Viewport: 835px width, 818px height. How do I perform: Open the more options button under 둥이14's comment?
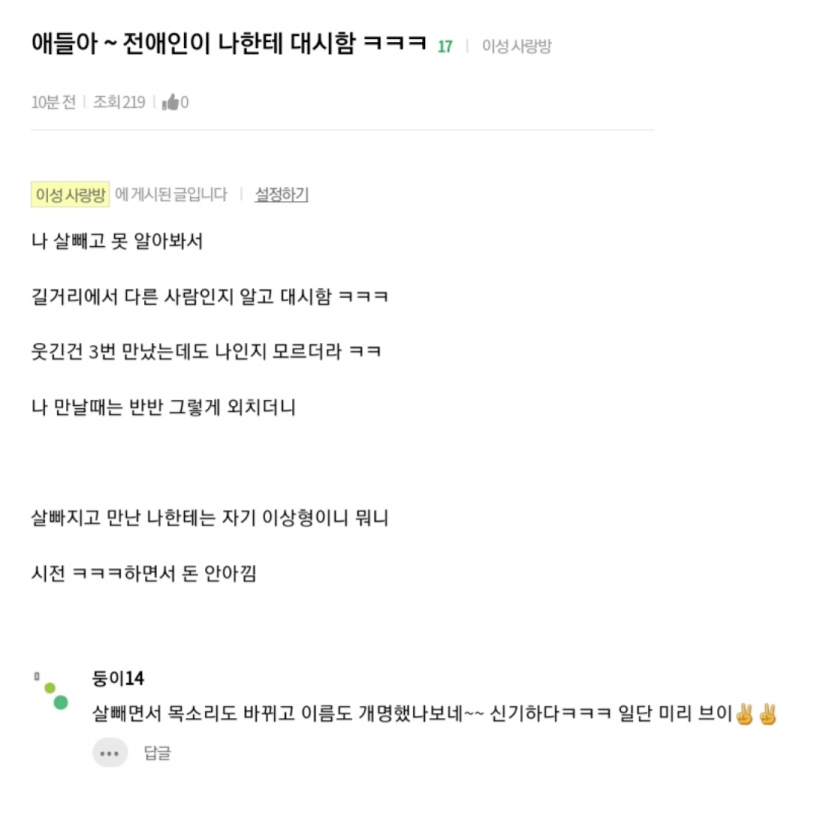click(x=110, y=753)
